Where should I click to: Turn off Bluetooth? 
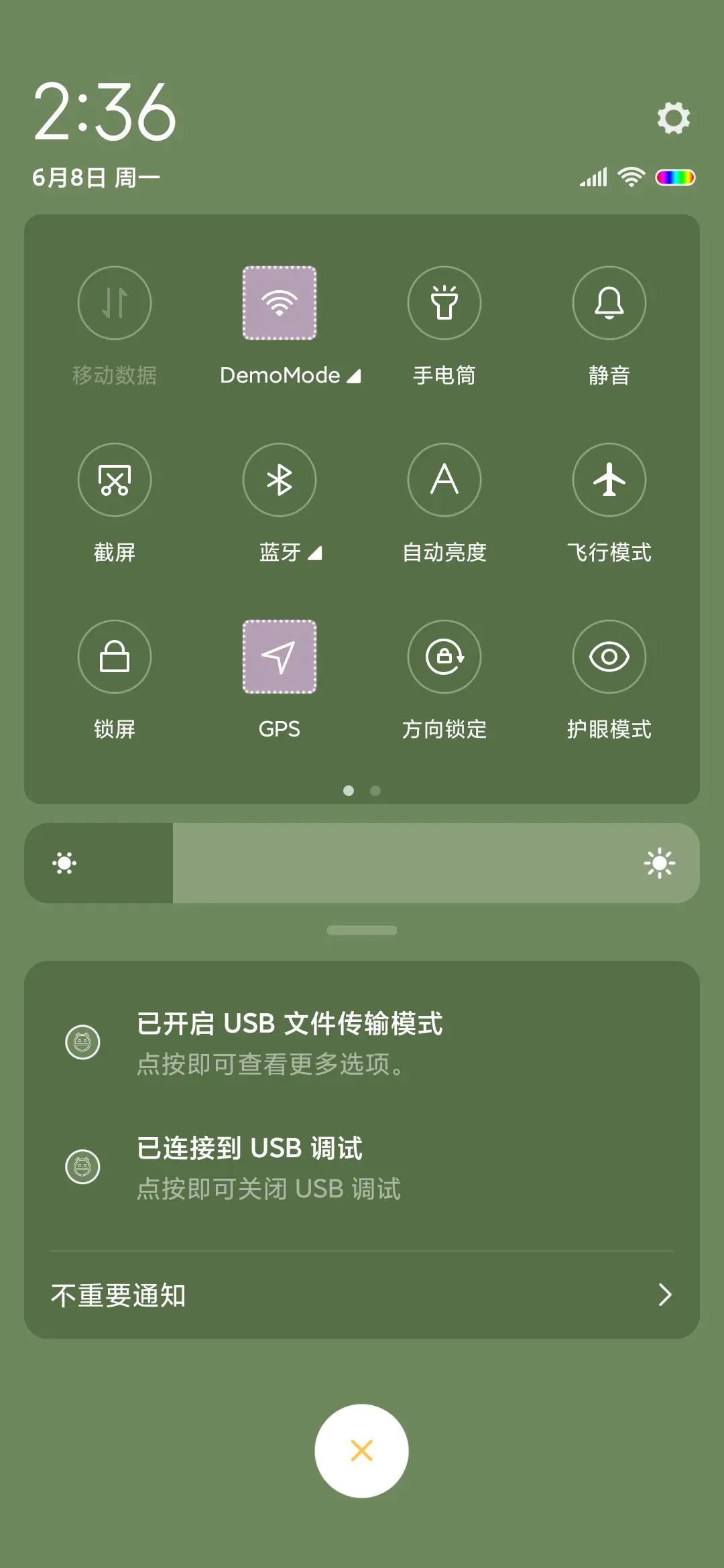point(280,480)
